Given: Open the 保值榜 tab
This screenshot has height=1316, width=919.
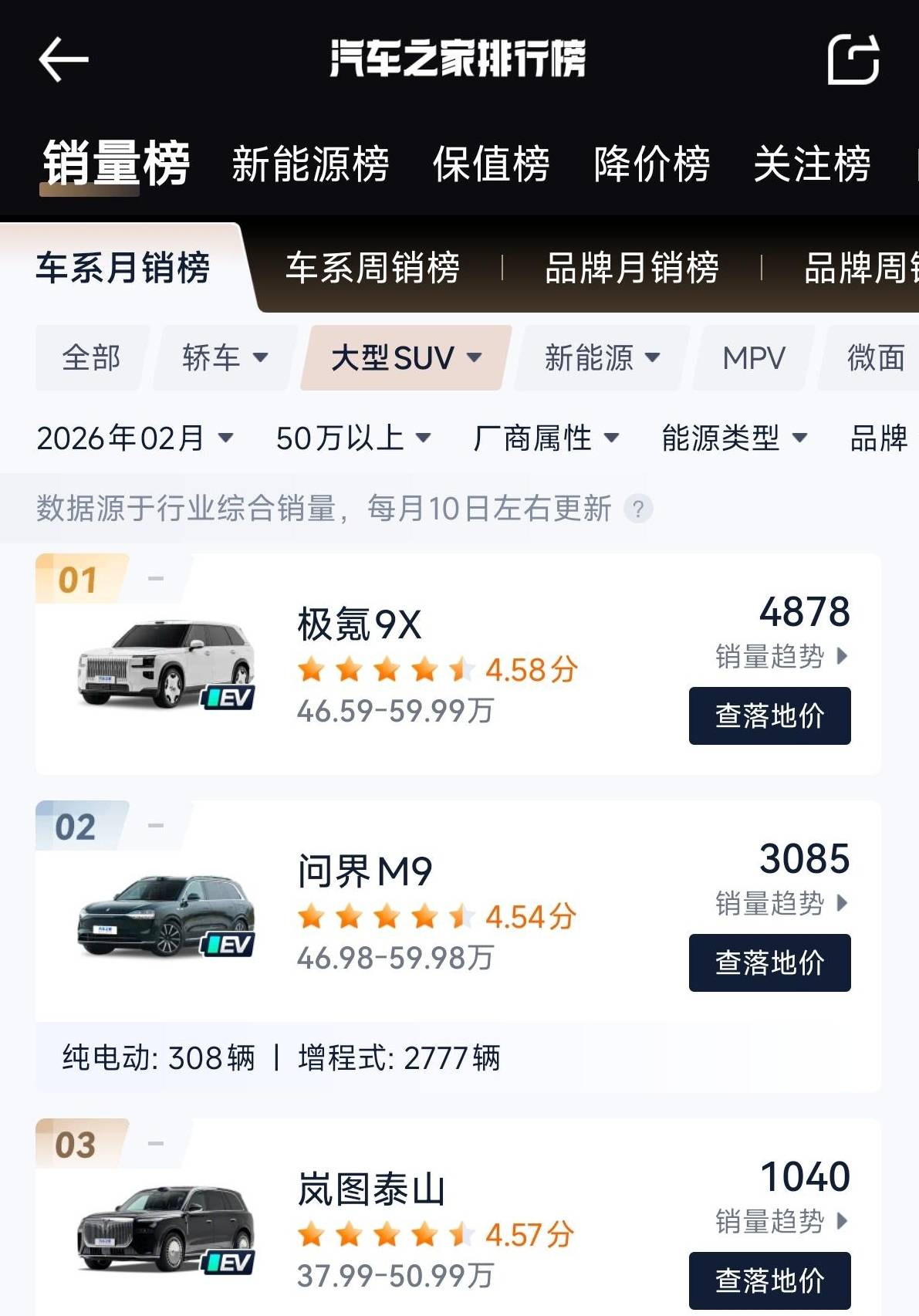Looking at the screenshot, I should click(491, 164).
